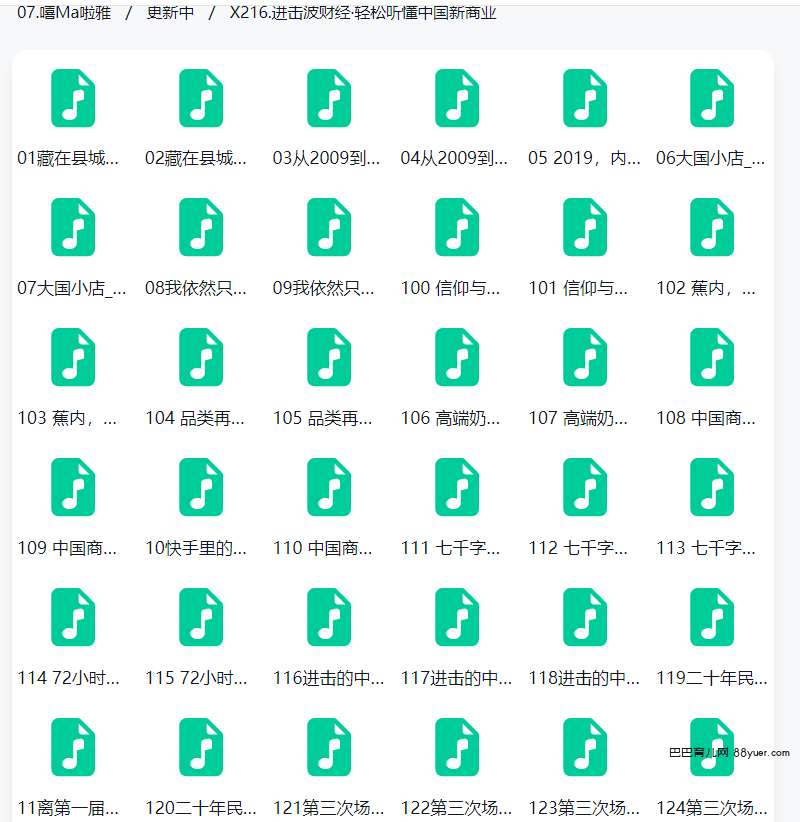Open audio file 104 品类再
The height and width of the screenshot is (822, 800).
tap(201, 358)
